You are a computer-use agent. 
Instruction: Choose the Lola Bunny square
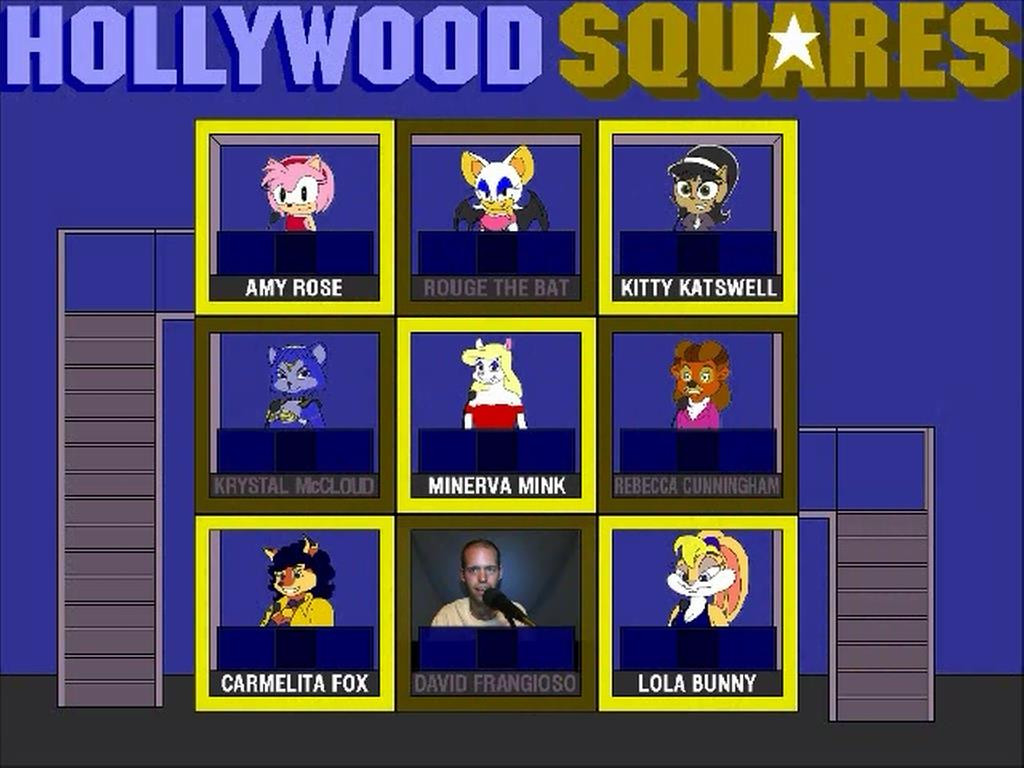coord(698,613)
